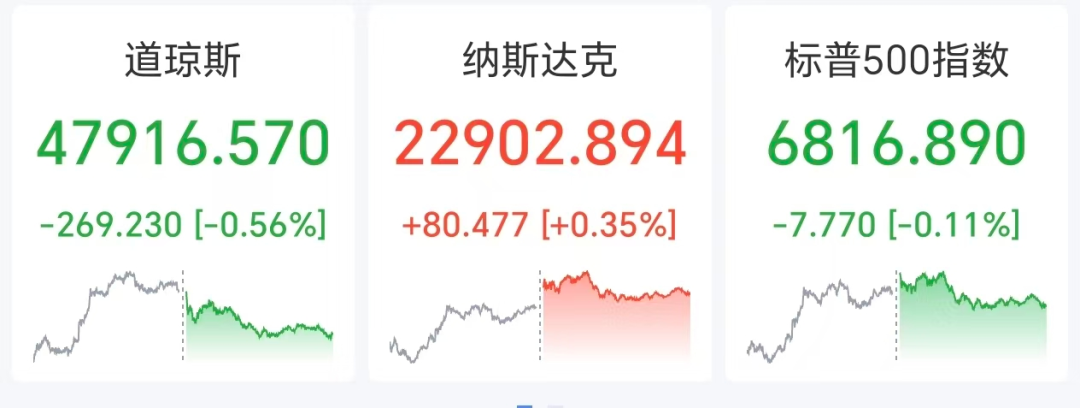
Task: Open the 标普500指数 card
Action: 897,190
